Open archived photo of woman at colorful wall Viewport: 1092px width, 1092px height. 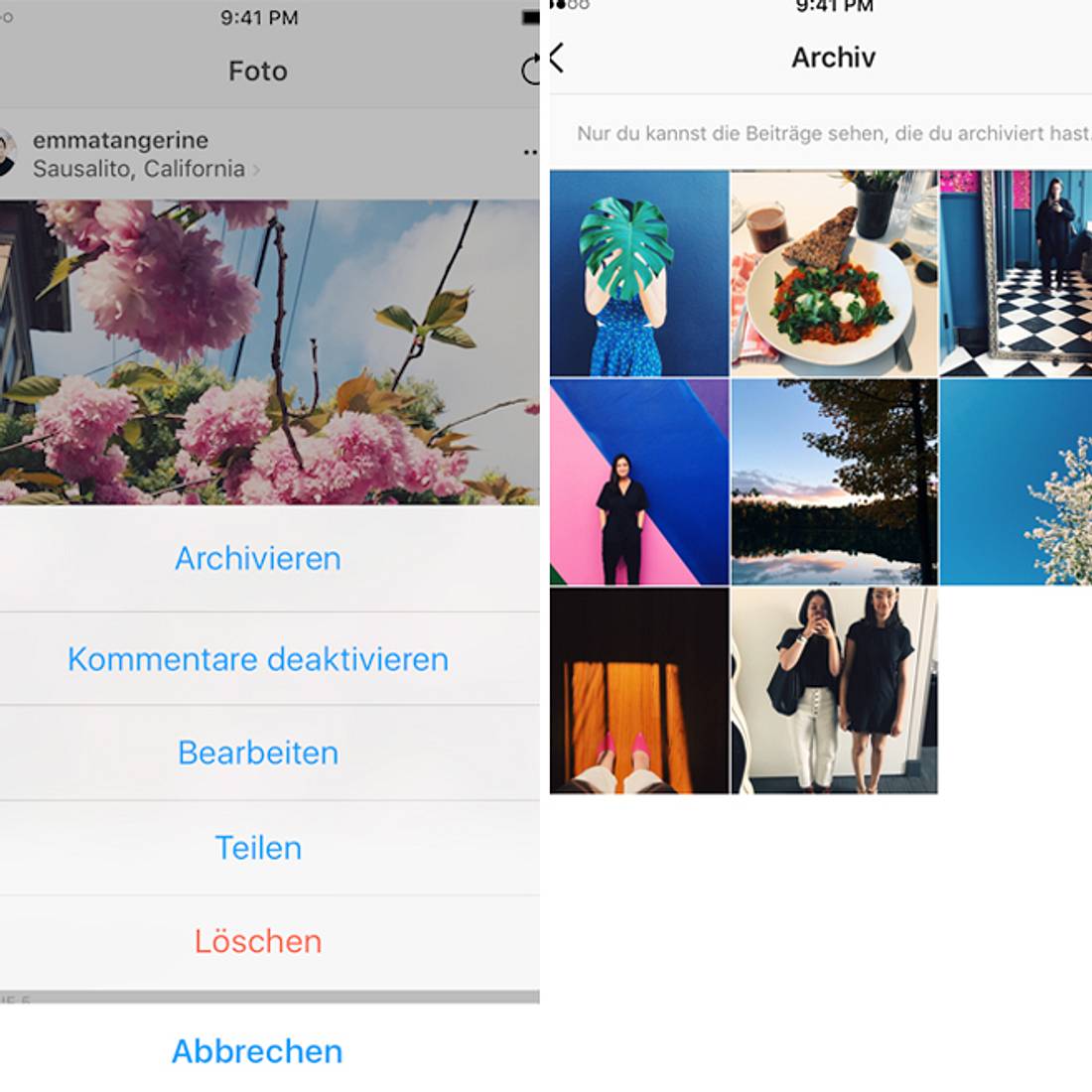(639, 481)
